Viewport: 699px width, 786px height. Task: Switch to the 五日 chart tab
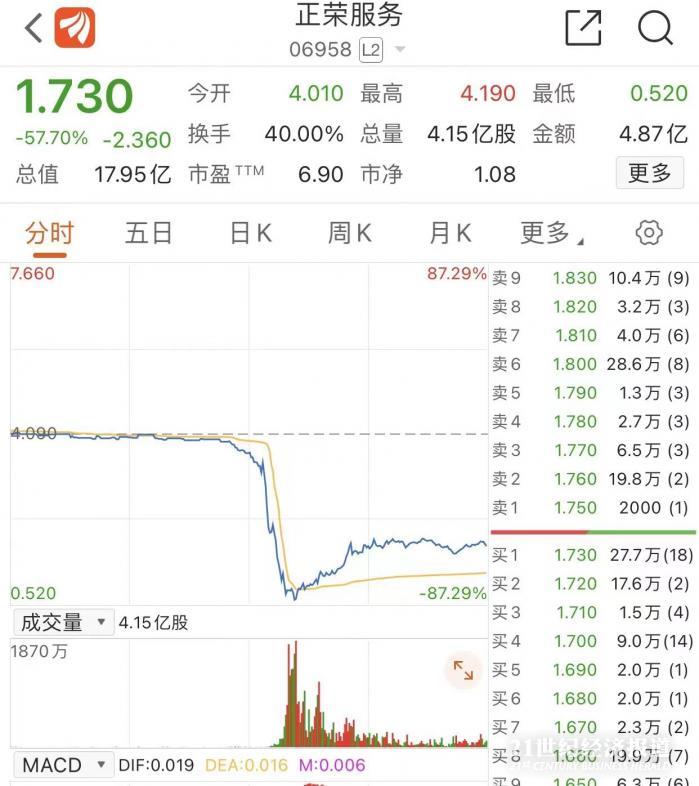(x=149, y=234)
